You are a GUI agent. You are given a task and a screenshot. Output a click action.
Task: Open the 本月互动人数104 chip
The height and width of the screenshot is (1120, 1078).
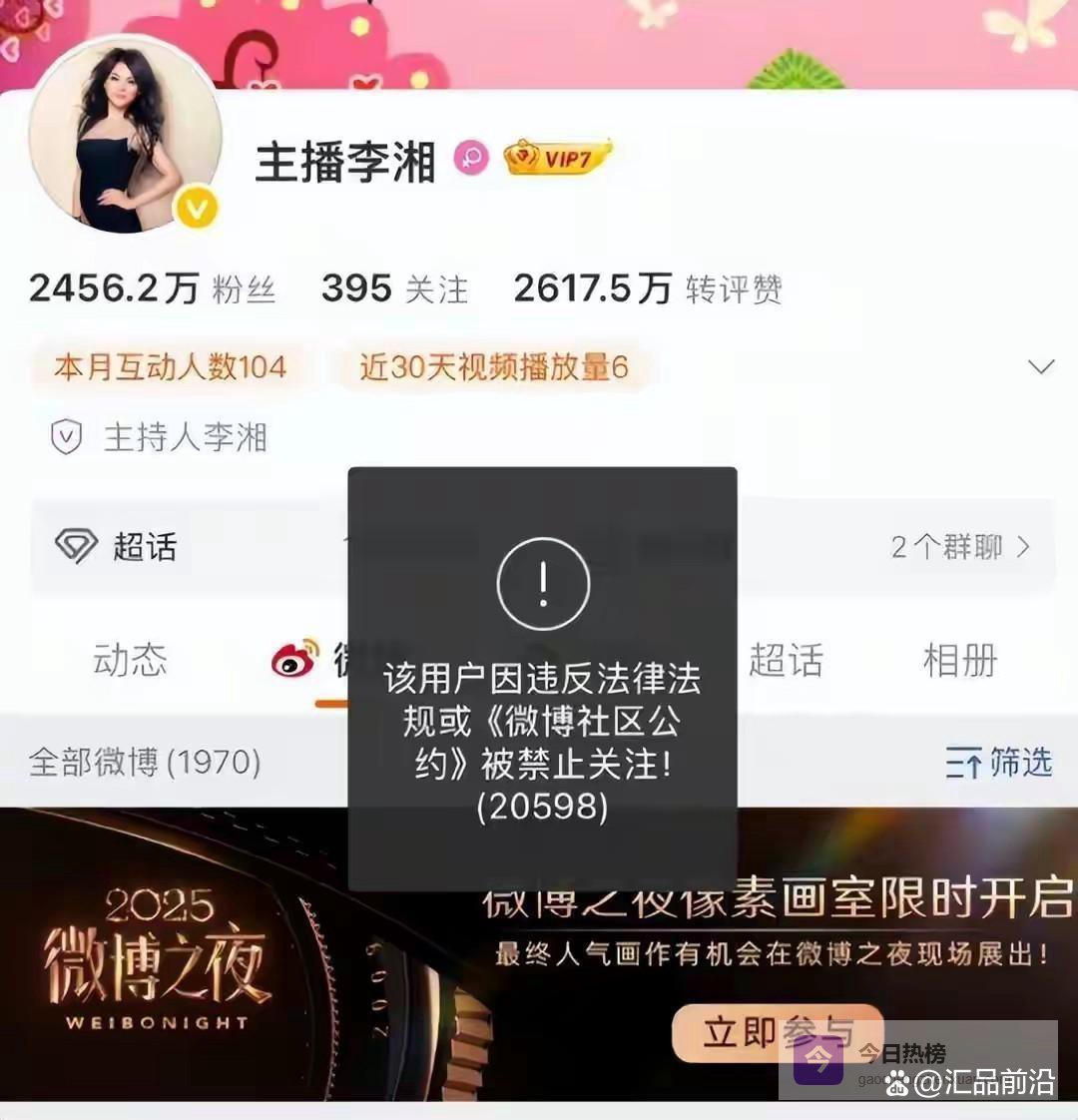(170, 367)
